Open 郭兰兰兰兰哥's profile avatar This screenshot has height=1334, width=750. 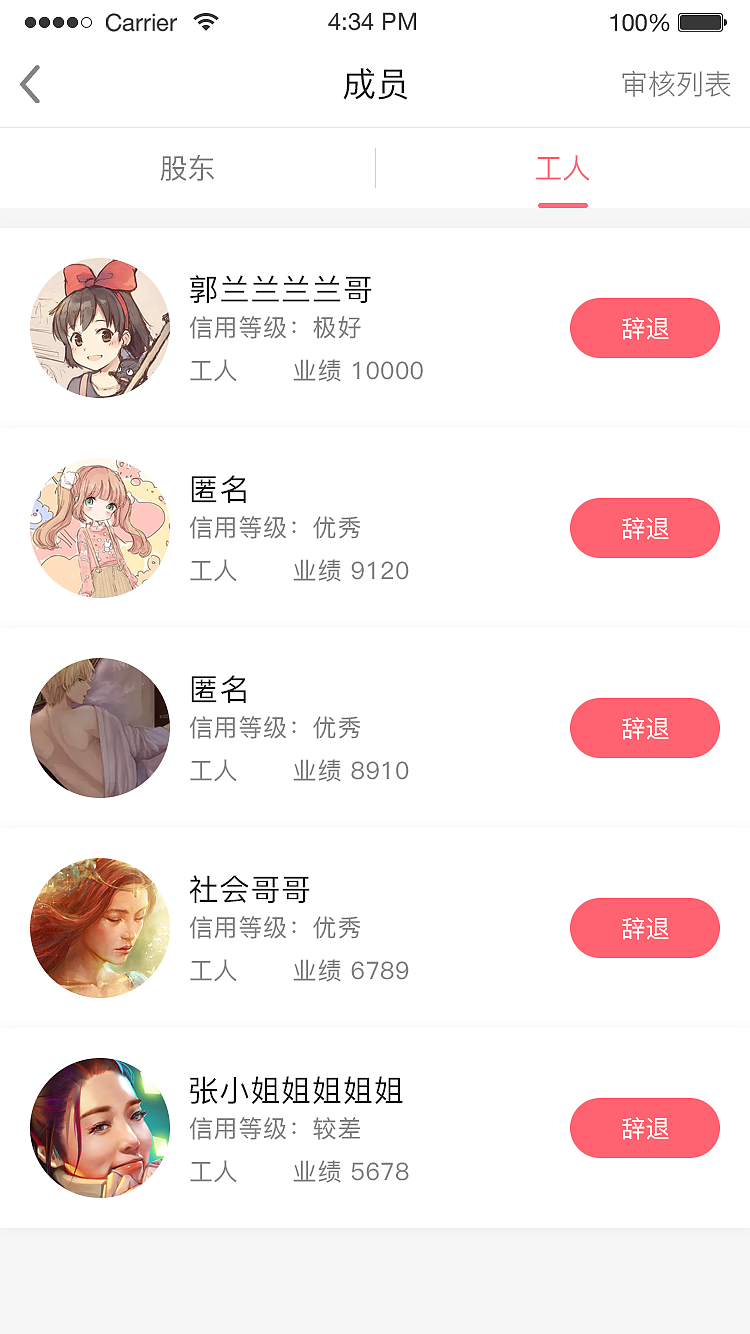click(x=100, y=328)
